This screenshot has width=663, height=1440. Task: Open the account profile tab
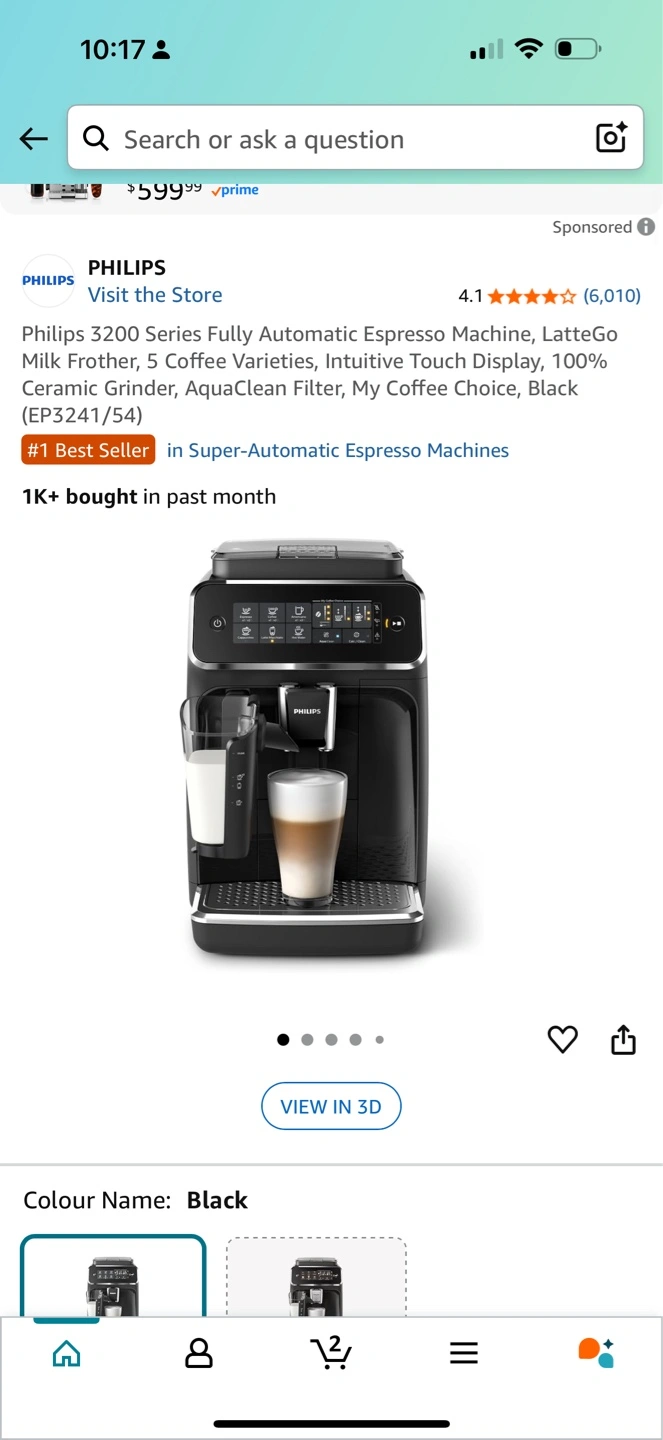199,1353
